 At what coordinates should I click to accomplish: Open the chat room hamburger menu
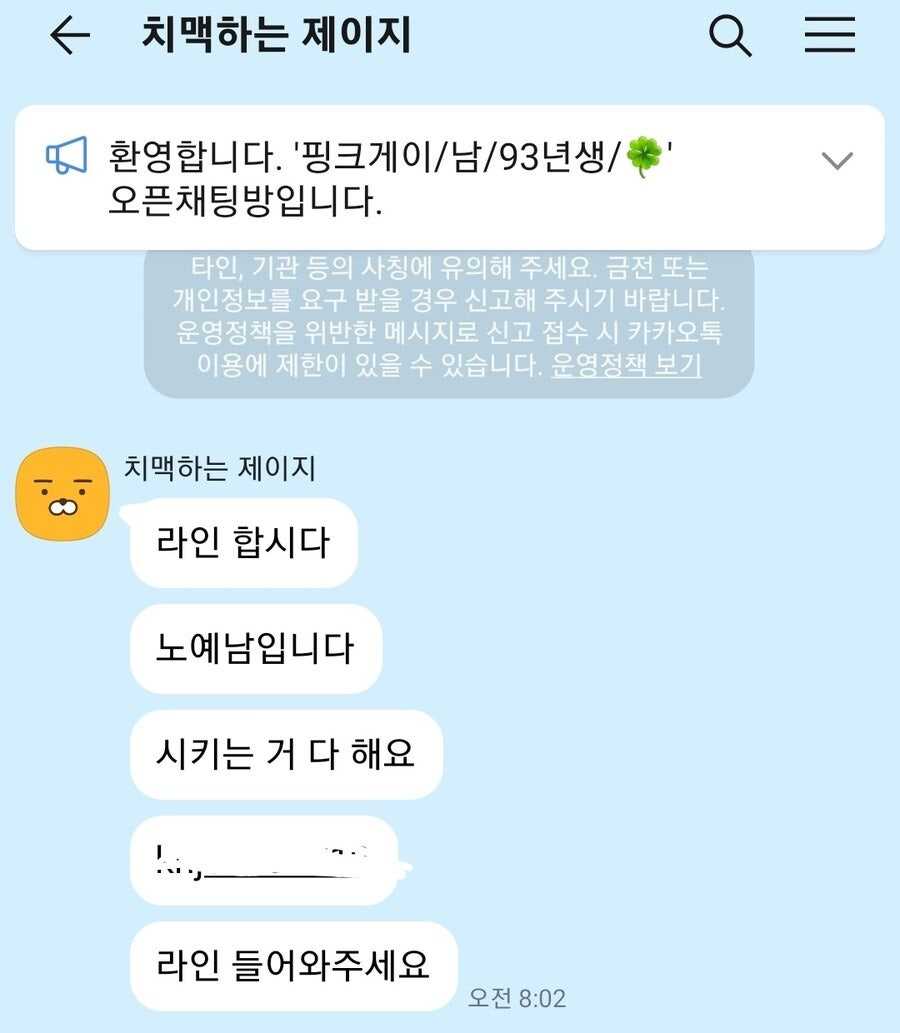click(x=829, y=37)
